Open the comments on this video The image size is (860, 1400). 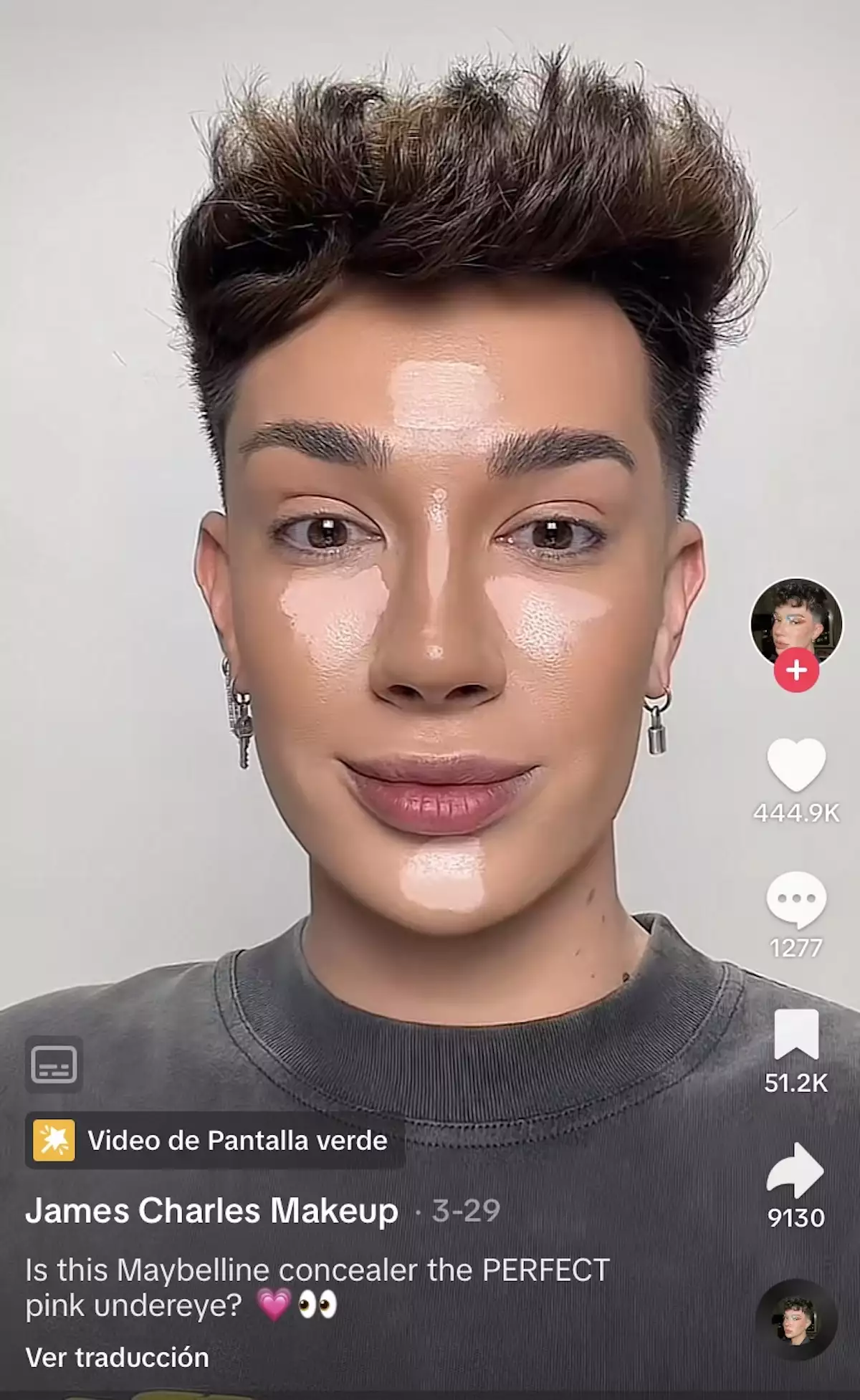click(x=795, y=899)
